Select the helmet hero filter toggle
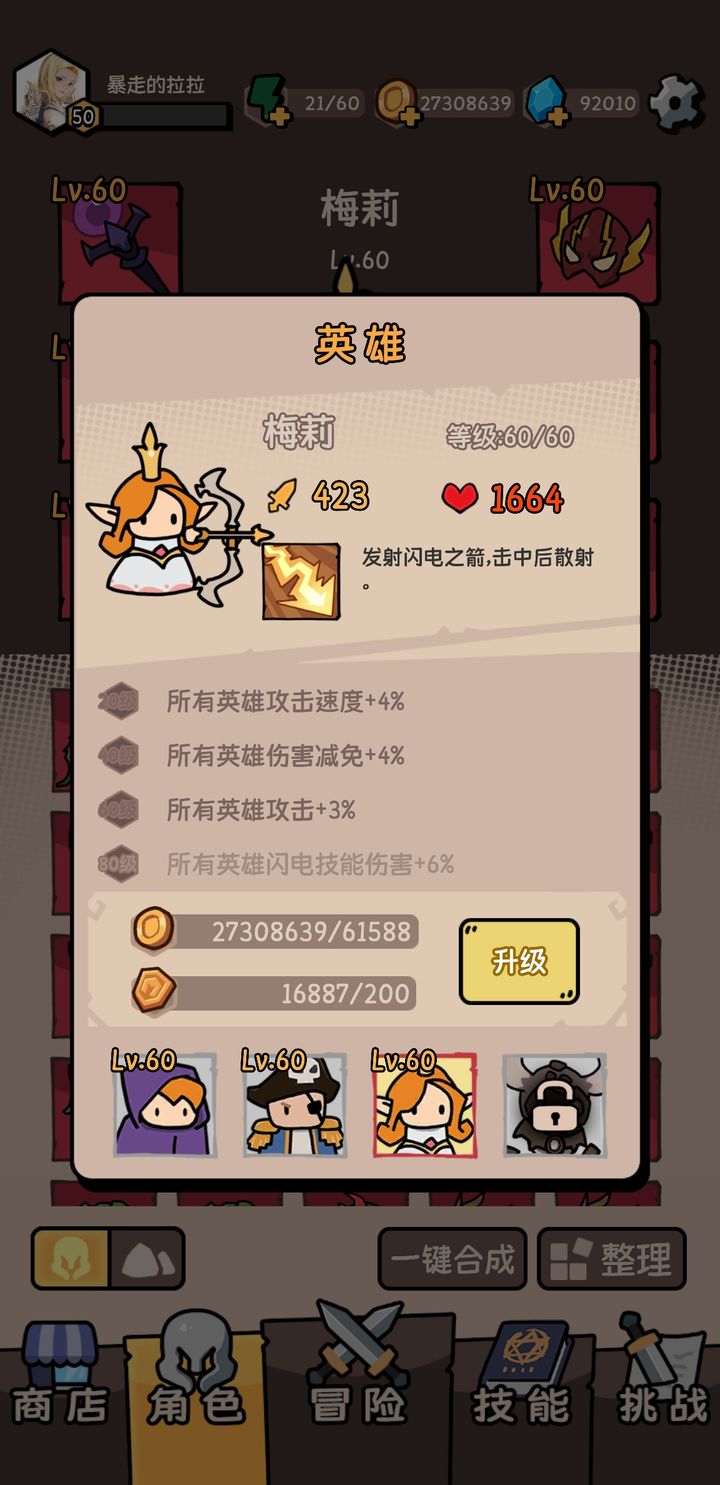This screenshot has height=1485, width=720. tap(70, 1255)
